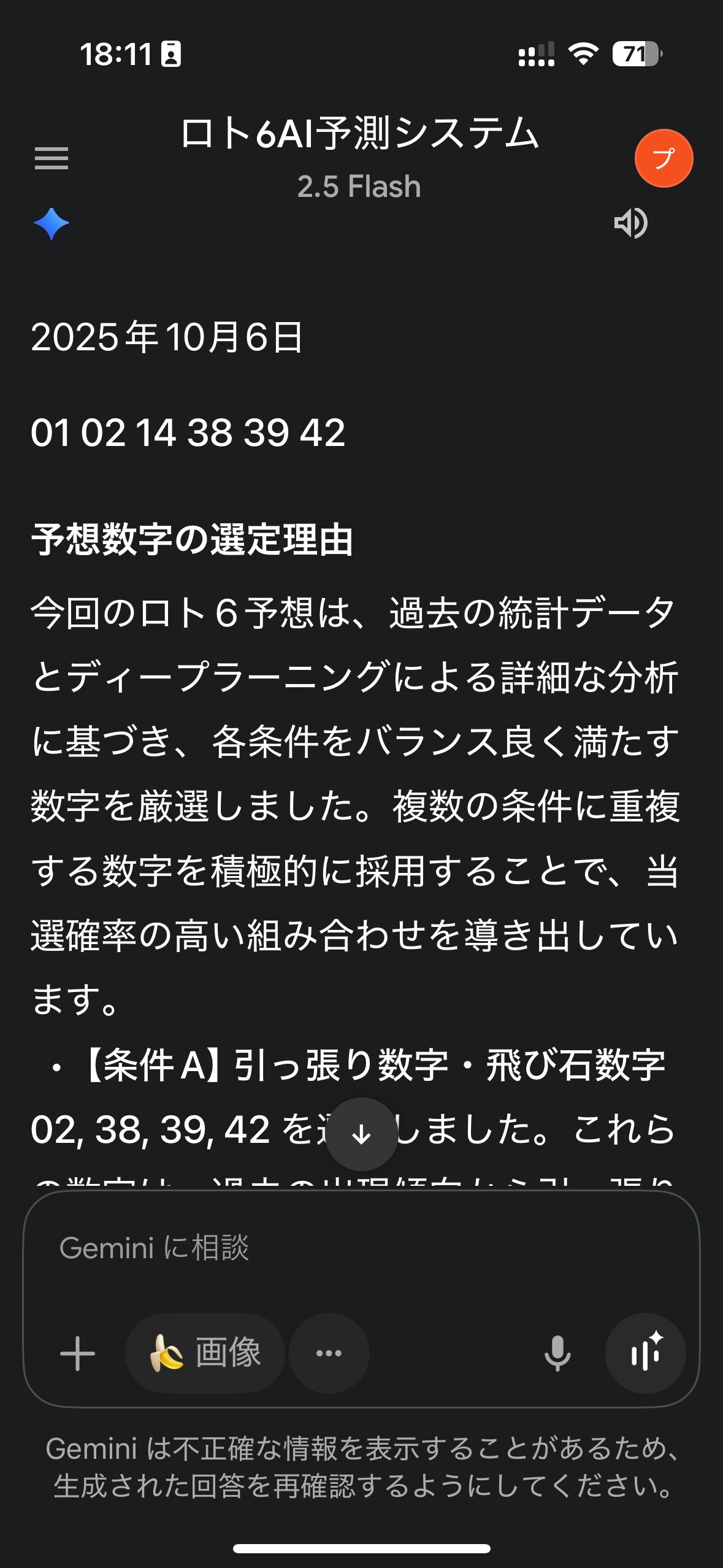This screenshot has width=723, height=1568.
Task: Launch Gemini Live voice mode
Action: tap(645, 1353)
